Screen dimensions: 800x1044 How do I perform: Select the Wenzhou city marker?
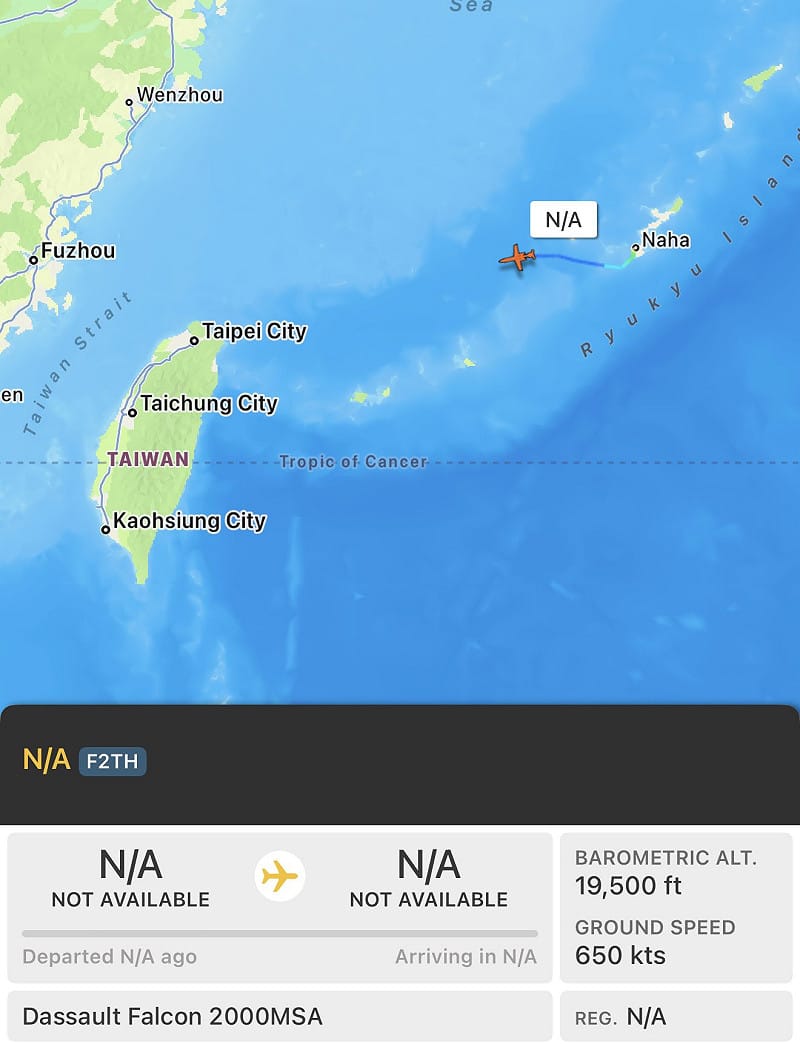[x=127, y=101]
